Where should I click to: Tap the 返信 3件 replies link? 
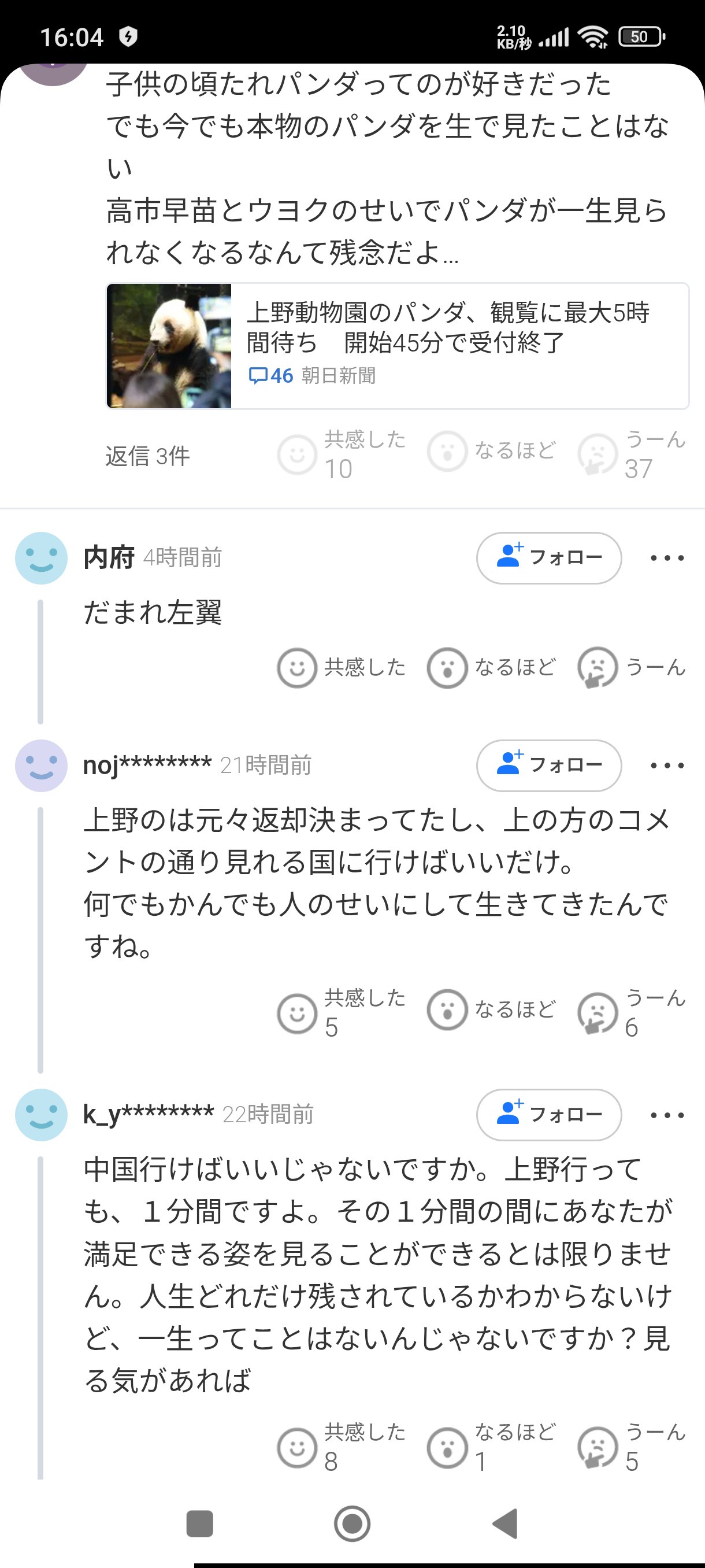pos(148,456)
